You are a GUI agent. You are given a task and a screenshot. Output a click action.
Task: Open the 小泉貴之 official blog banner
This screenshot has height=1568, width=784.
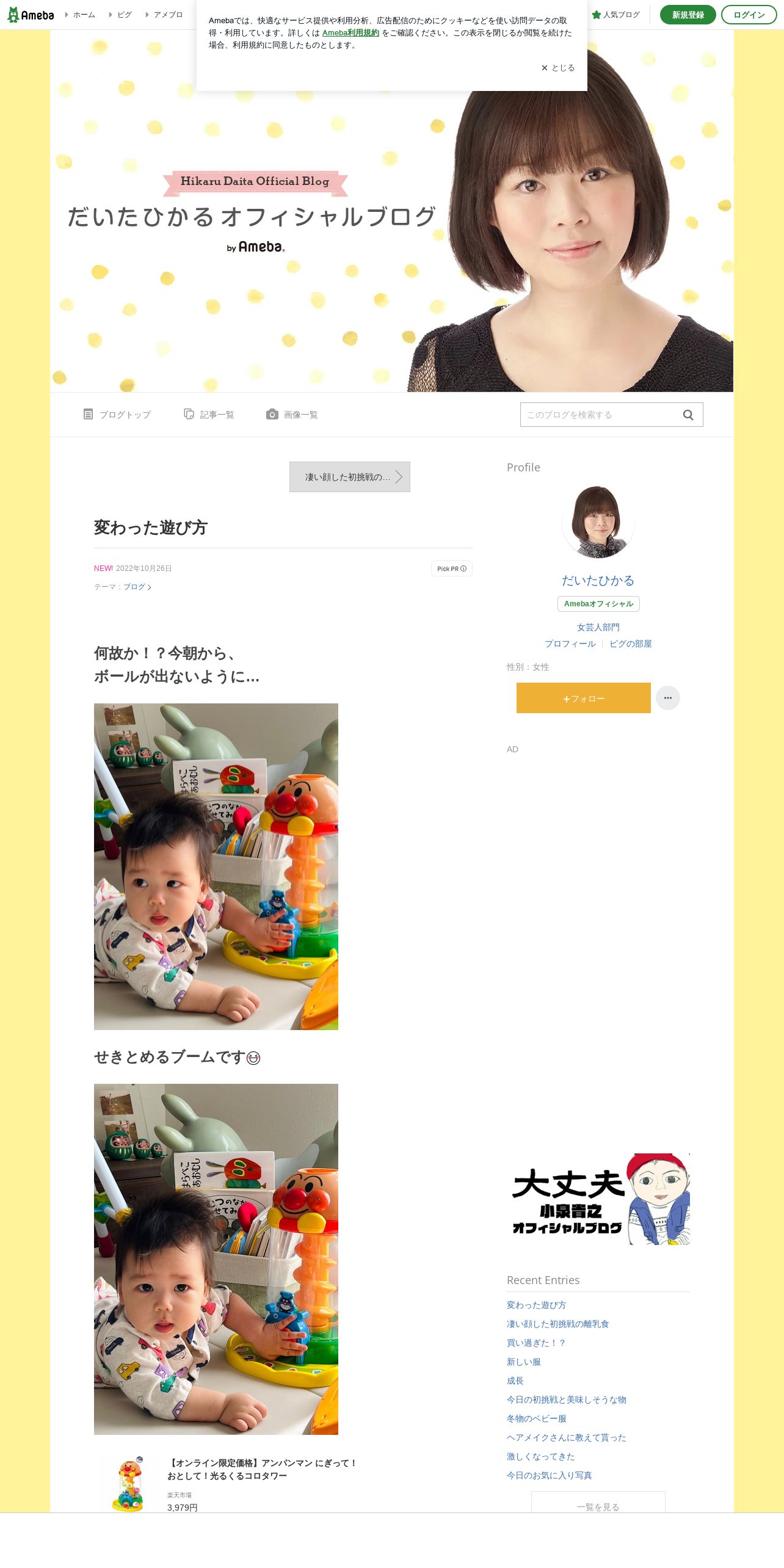(x=598, y=1199)
